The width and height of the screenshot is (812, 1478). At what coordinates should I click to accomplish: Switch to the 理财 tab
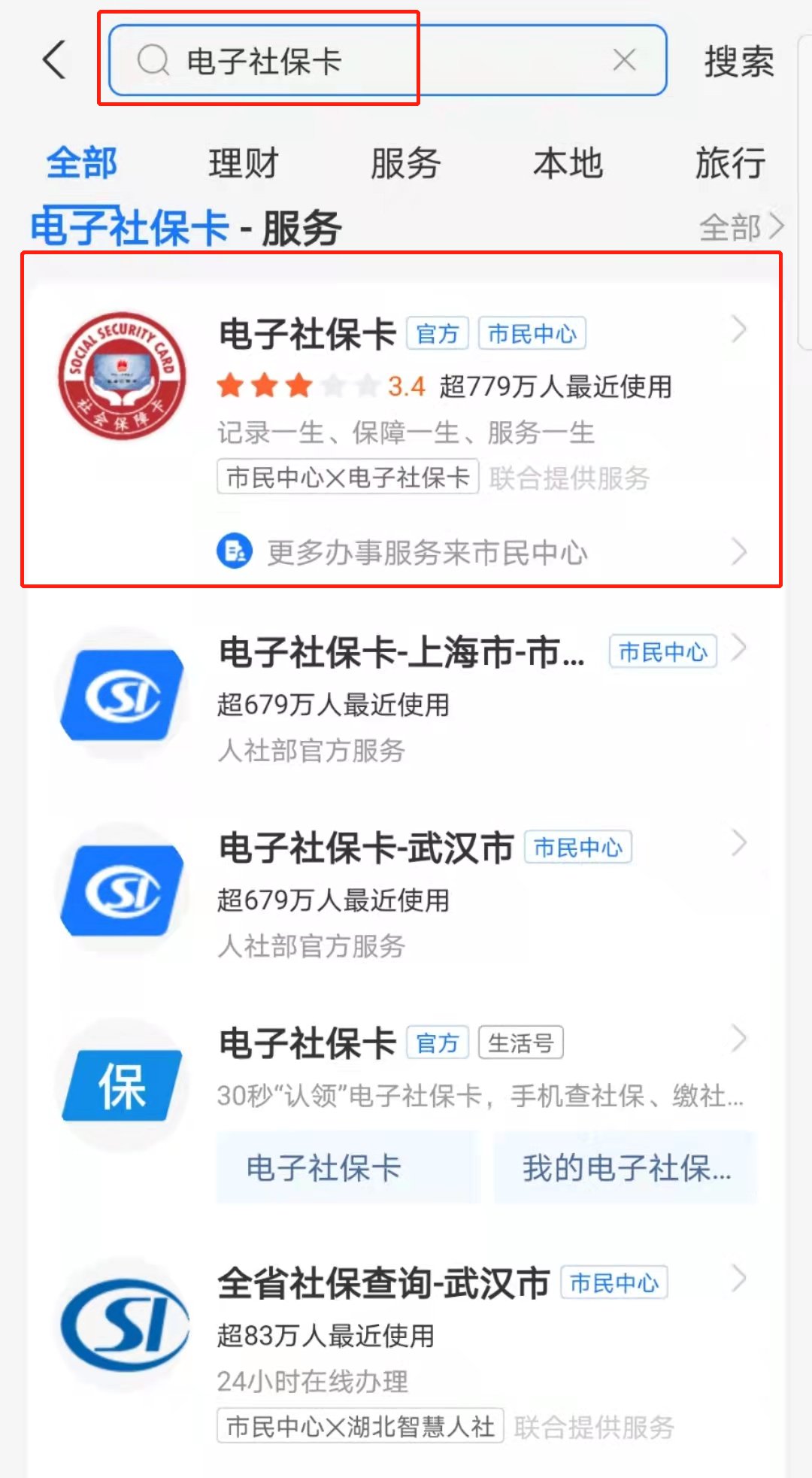244,163
